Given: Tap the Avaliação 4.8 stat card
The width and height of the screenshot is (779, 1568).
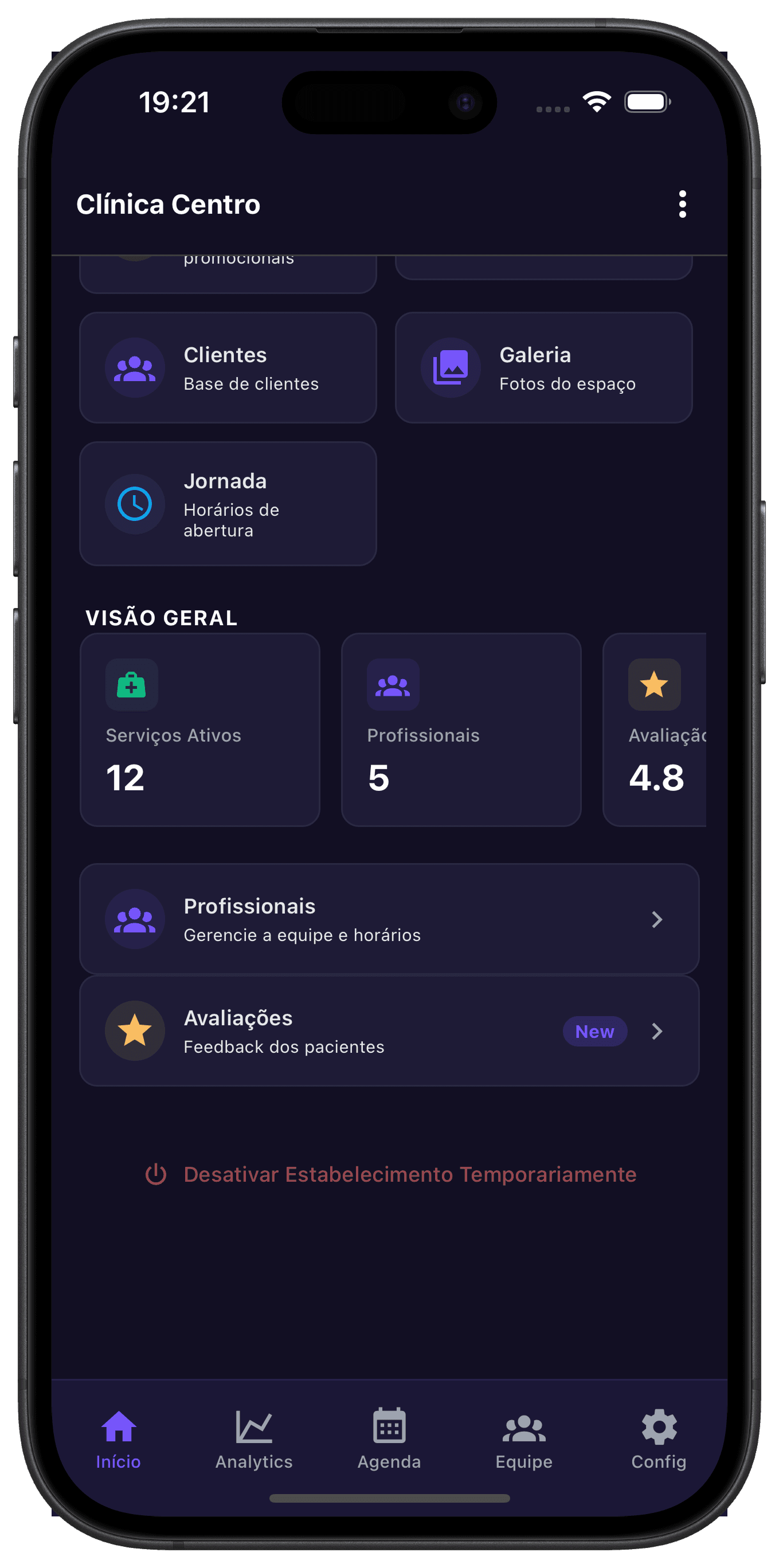Looking at the screenshot, I should tap(655, 729).
